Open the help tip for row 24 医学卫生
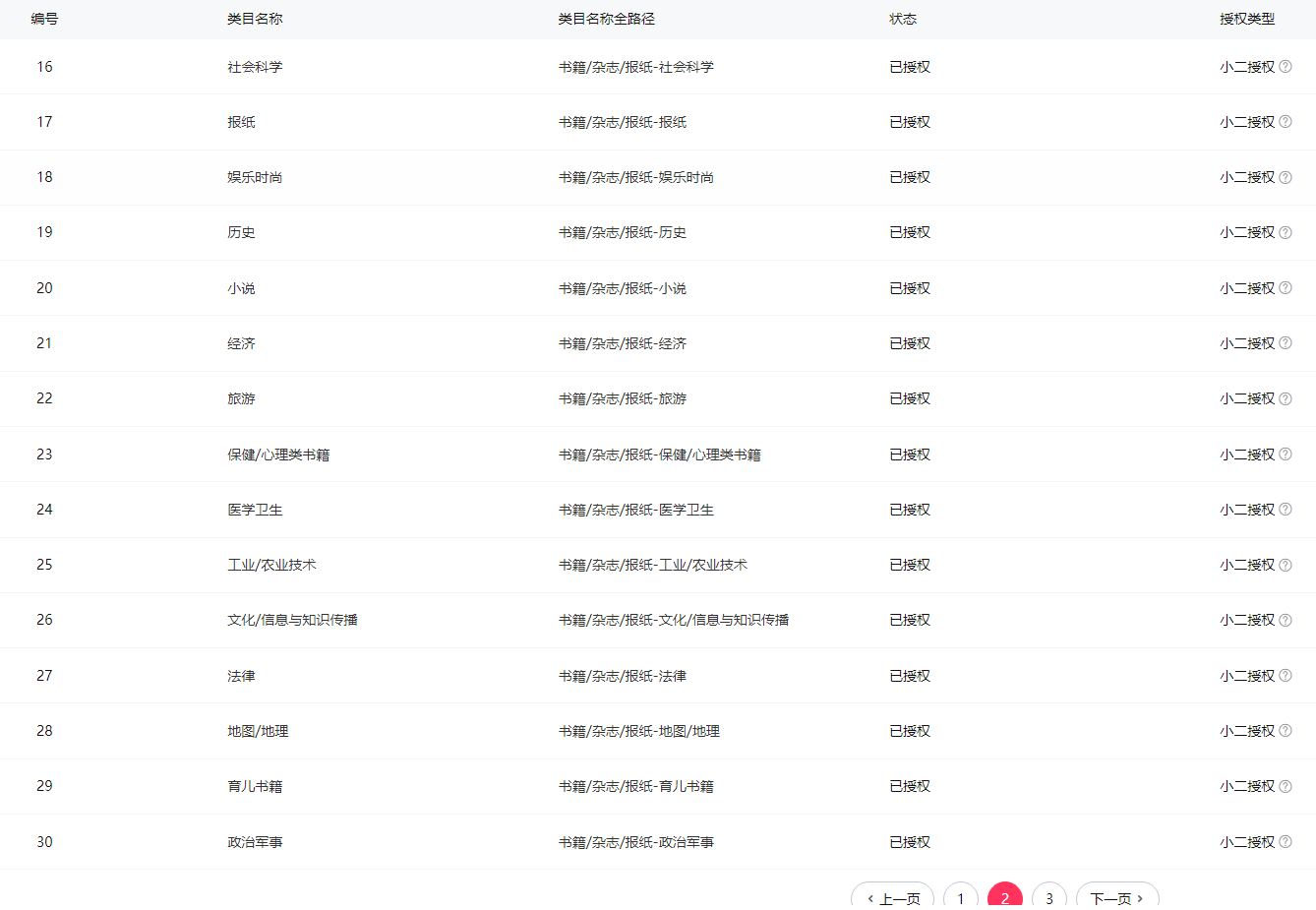 (x=1286, y=510)
